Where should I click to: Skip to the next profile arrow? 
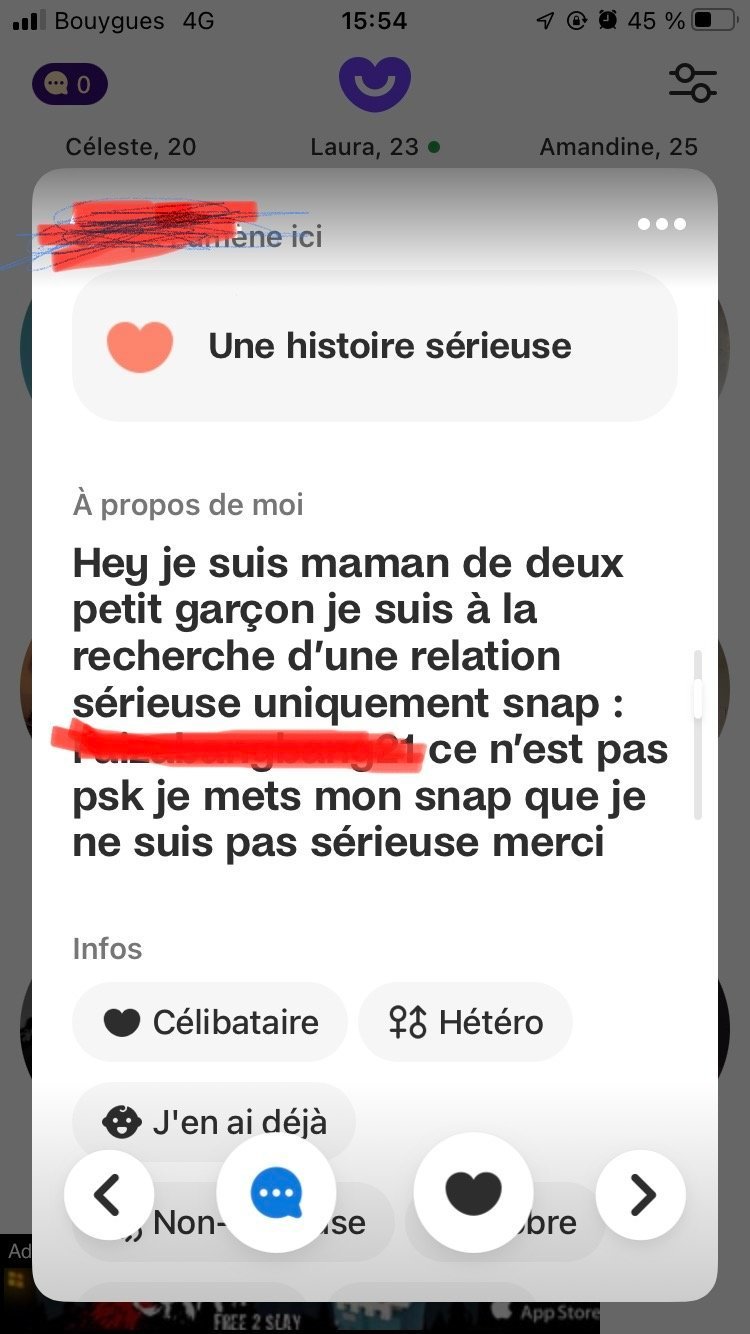tap(641, 1194)
